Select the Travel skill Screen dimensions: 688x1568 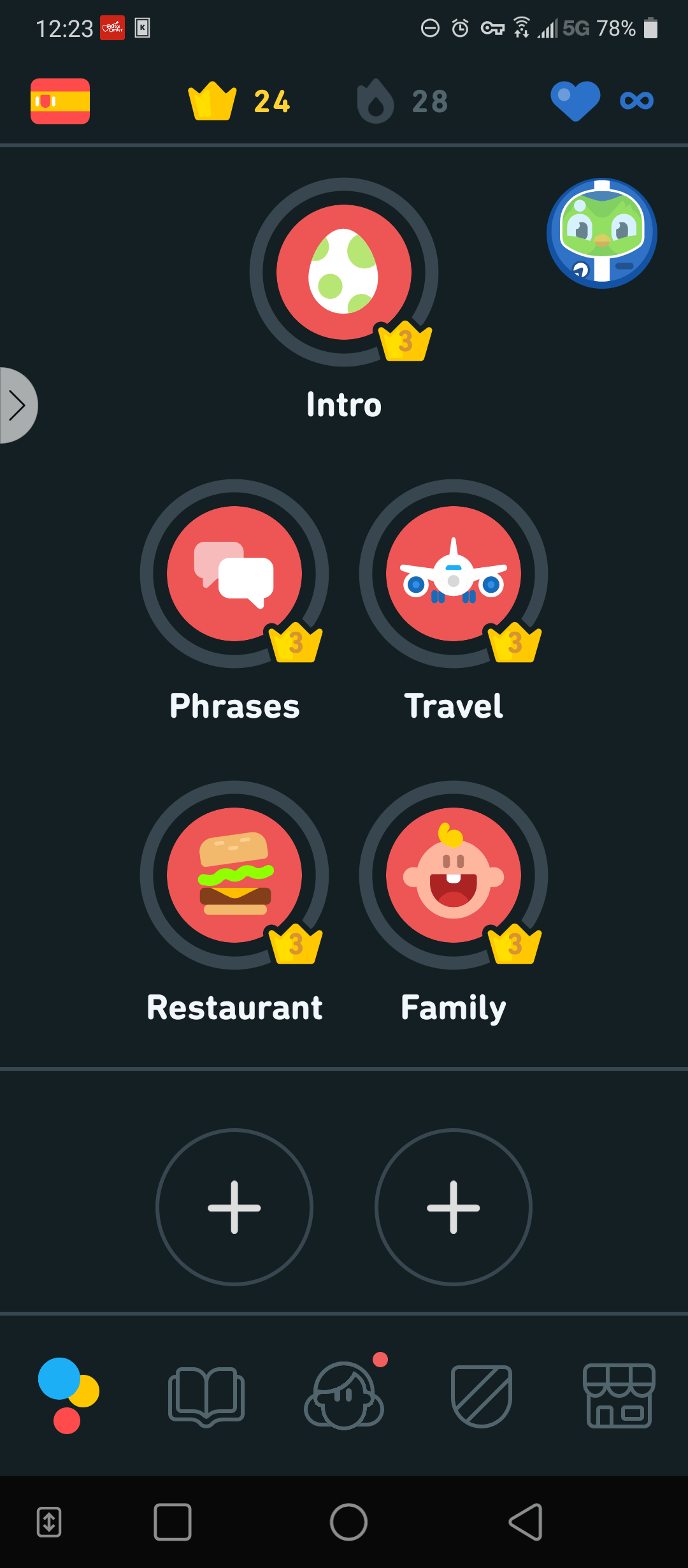[453, 574]
